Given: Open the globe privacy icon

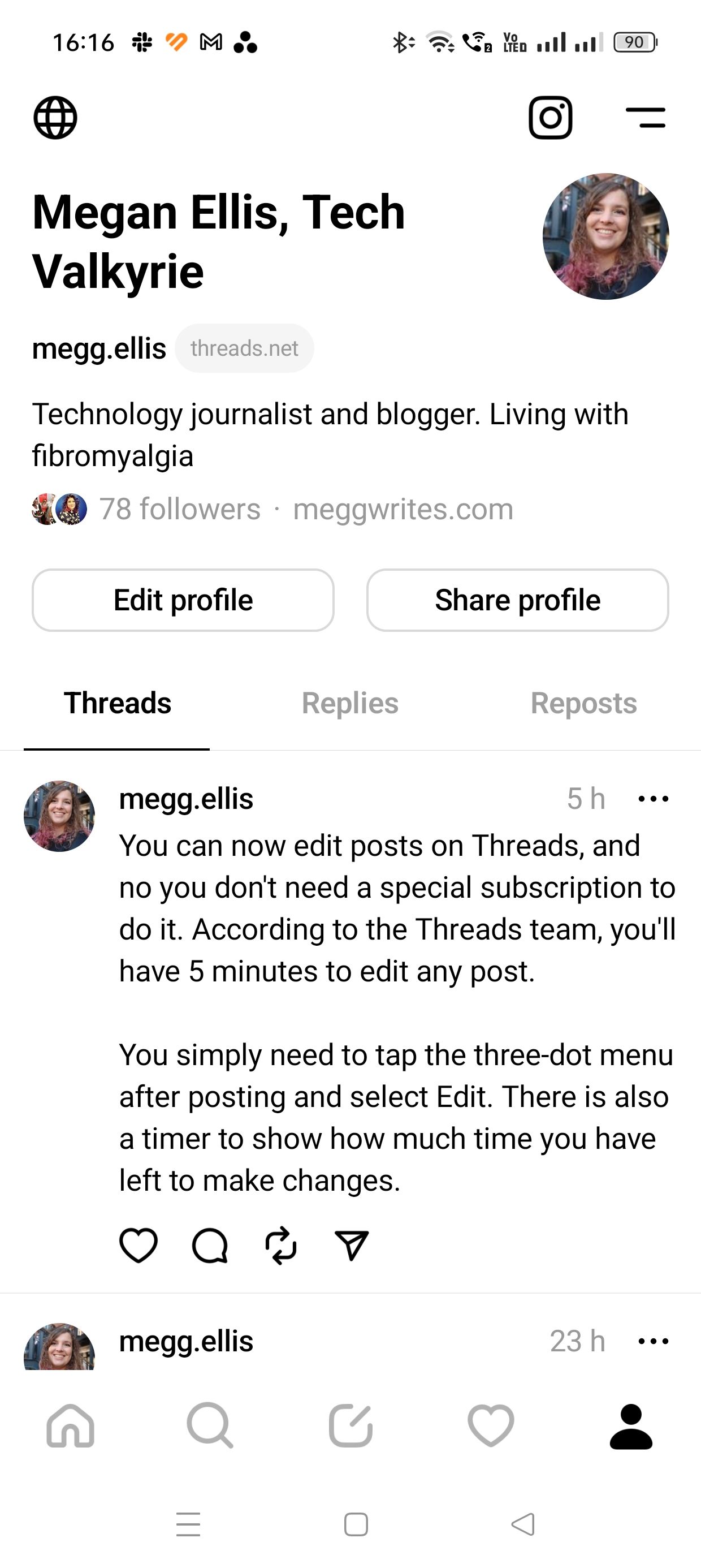Looking at the screenshot, I should click(55, 118).
